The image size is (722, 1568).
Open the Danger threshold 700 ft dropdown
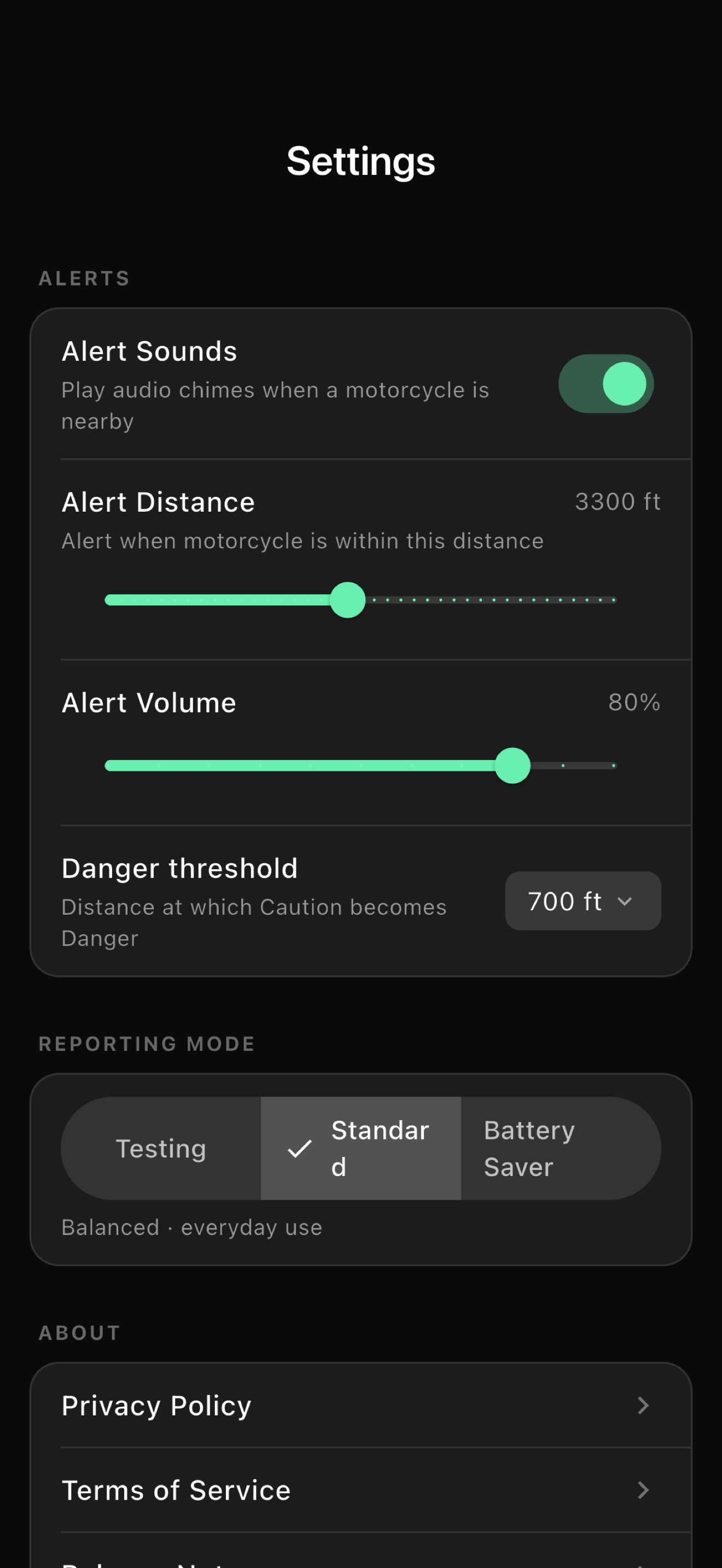coord(583,901)
